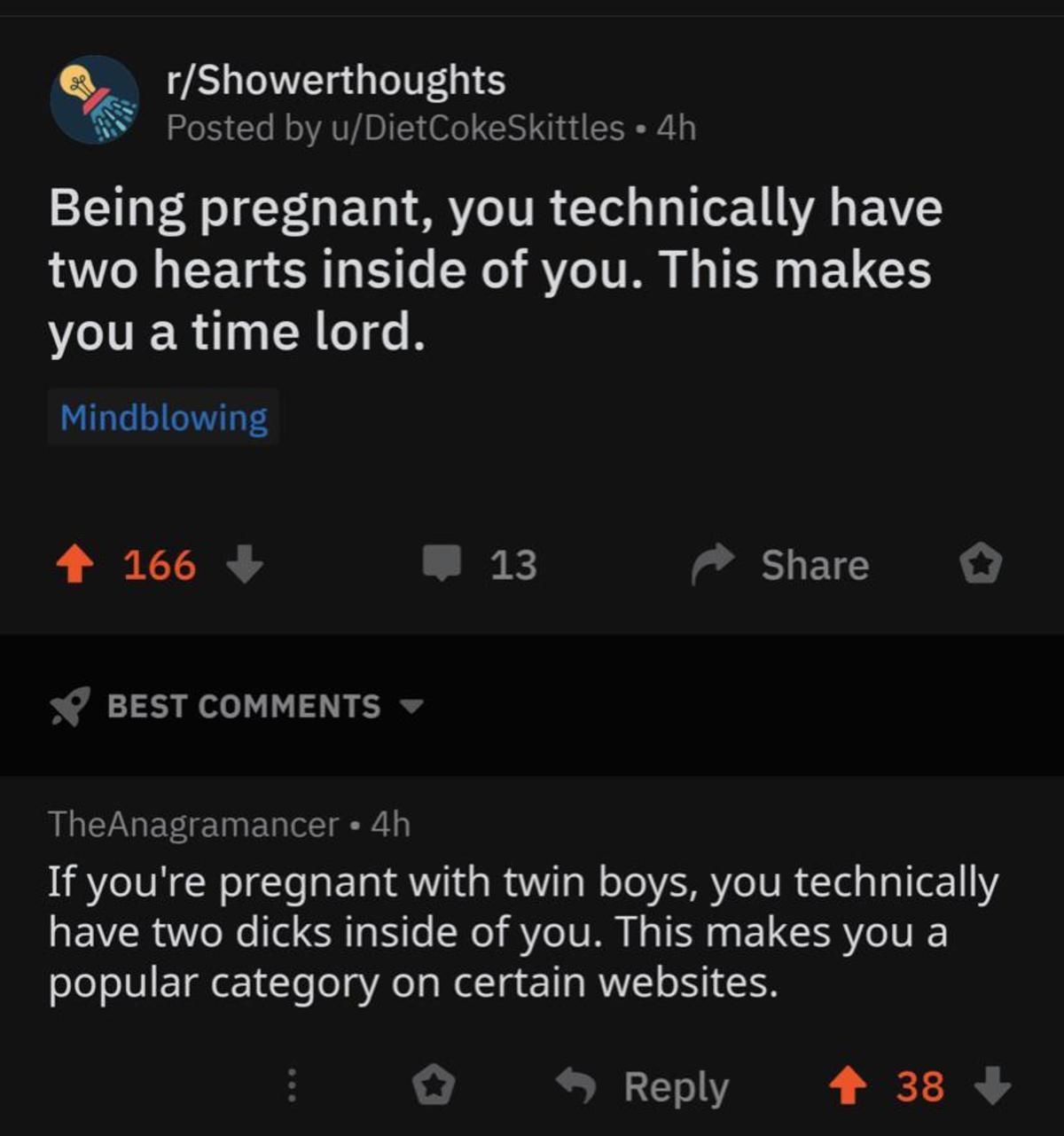Tap the Showerthoughts community avatar
Viewport: 1064px width, 1136px height.
coord(94,100)
